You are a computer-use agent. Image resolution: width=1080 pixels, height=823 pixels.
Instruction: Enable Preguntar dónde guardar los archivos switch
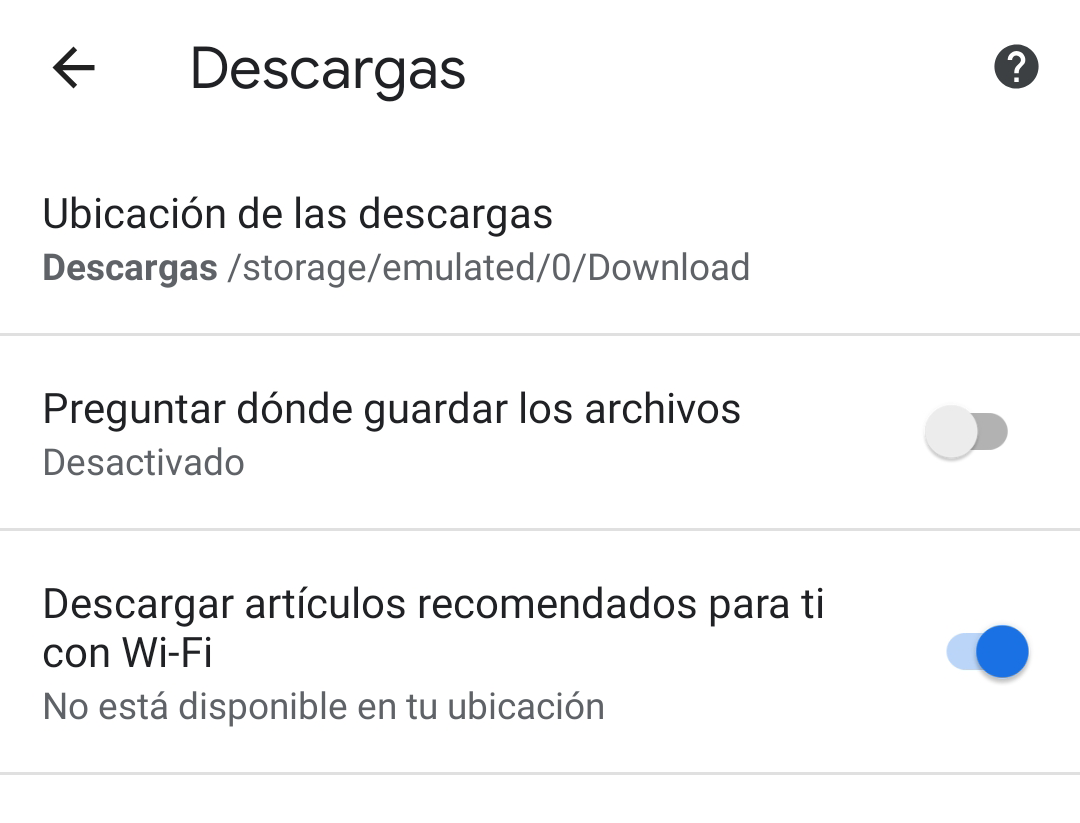click(966, 433)
